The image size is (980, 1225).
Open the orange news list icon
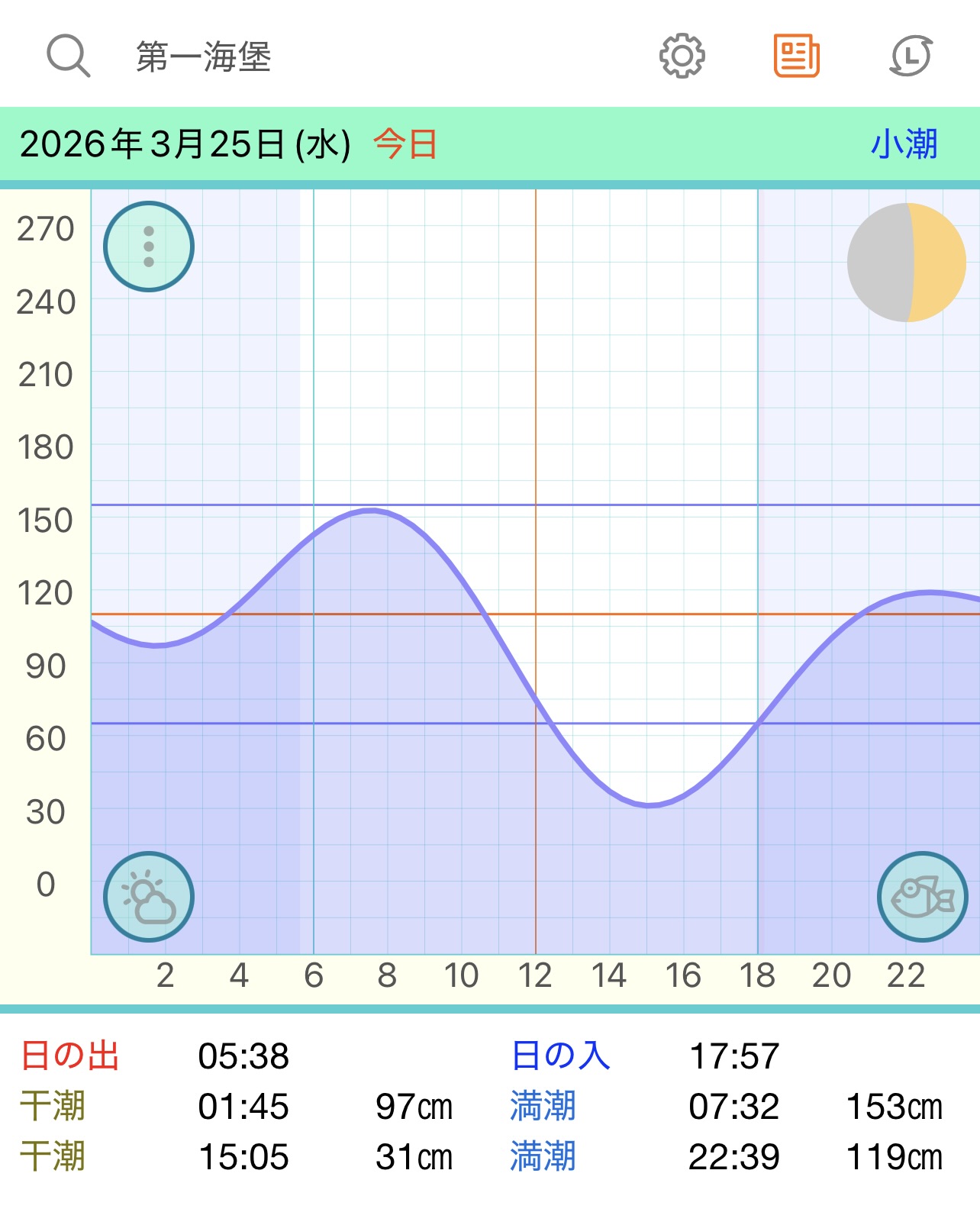[x=796, y=56]
